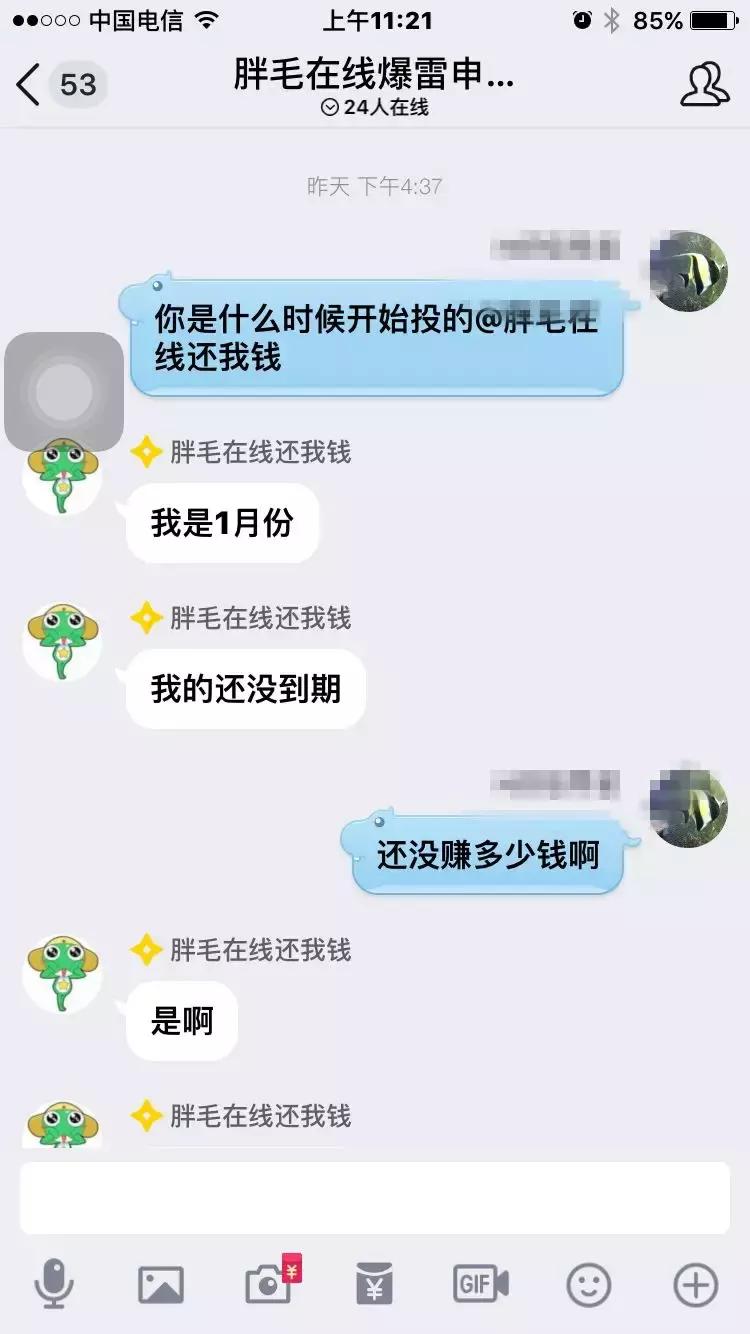Tap the gray circular profile placeholder on left

tap(63, 390)
